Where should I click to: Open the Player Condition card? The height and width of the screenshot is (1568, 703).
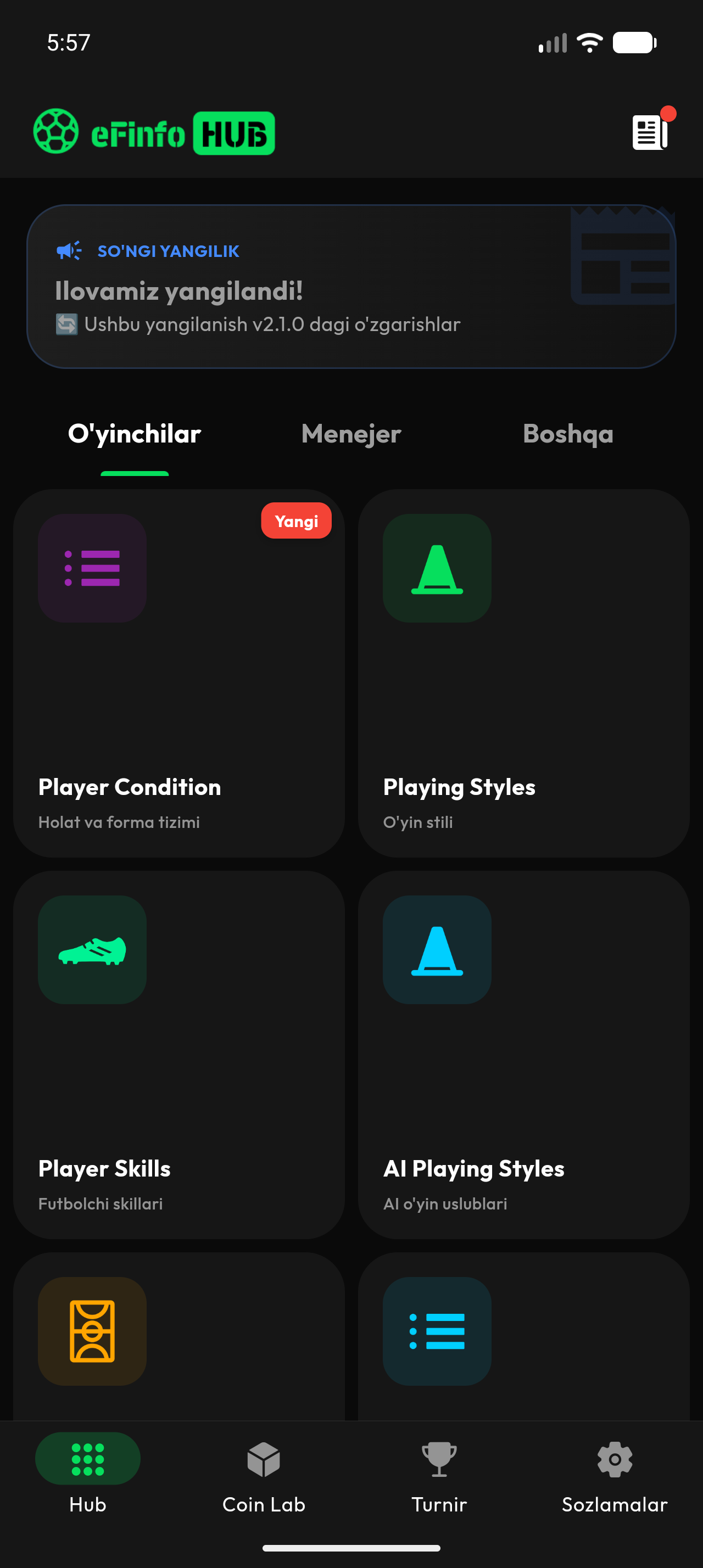coord(179,673)
